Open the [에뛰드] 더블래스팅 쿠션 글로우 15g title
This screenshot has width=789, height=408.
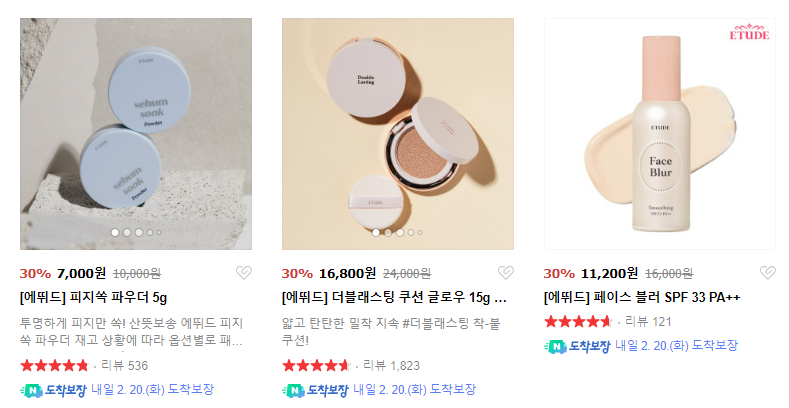pyautogui.click(x=393, y=297)
